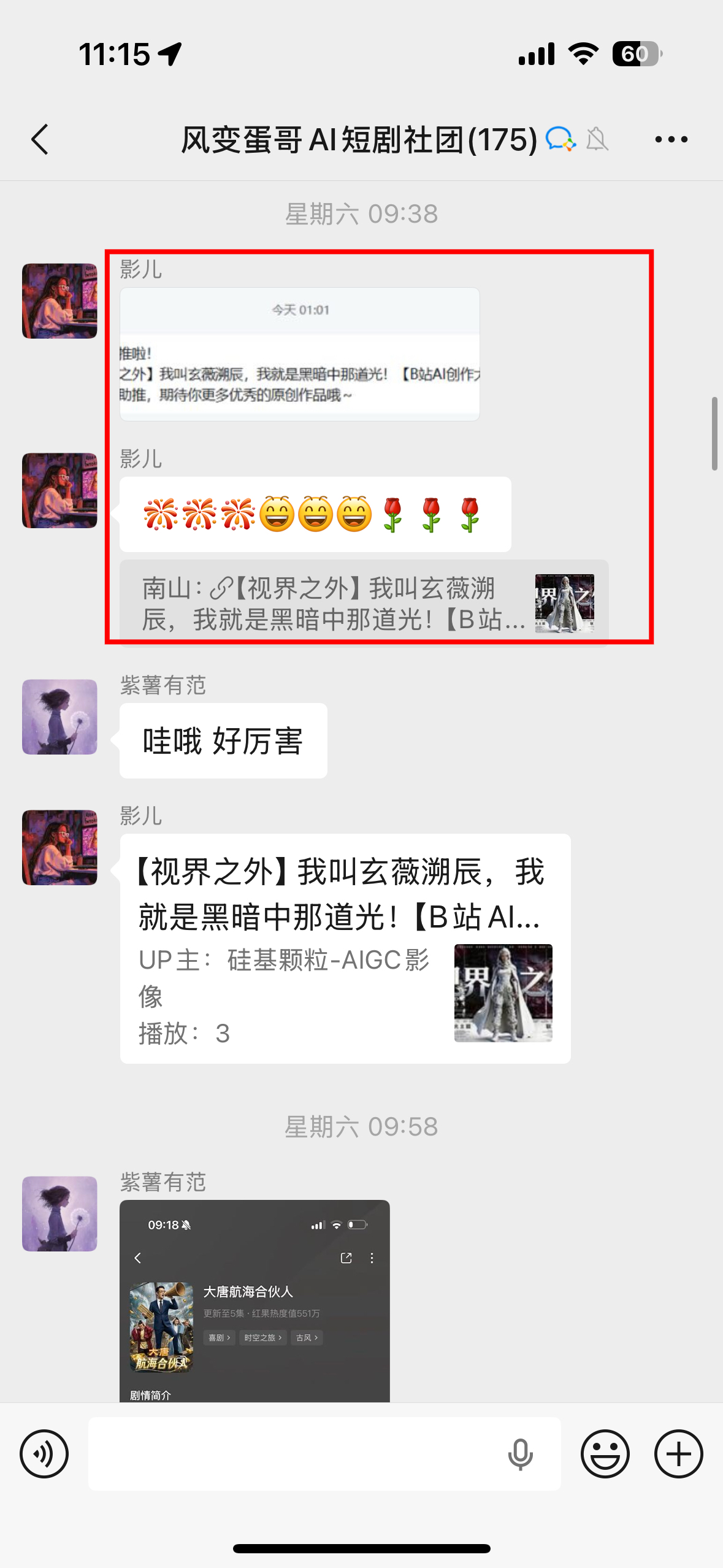
Task: Open 影儿's avatar next to emoji message
Action: tap(59, 490)
